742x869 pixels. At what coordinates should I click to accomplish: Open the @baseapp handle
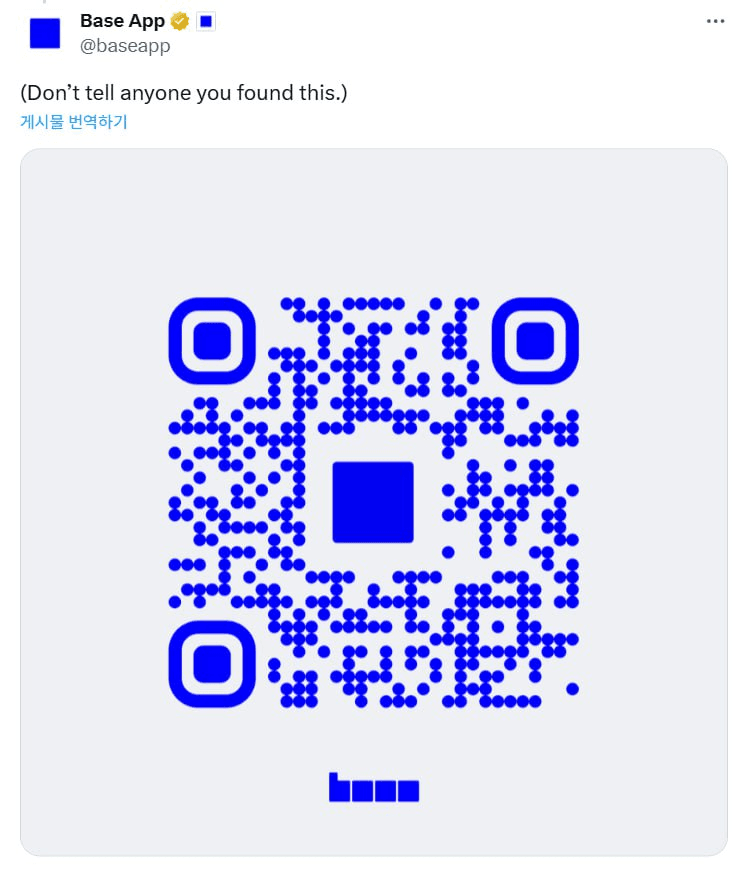point(125,46)
